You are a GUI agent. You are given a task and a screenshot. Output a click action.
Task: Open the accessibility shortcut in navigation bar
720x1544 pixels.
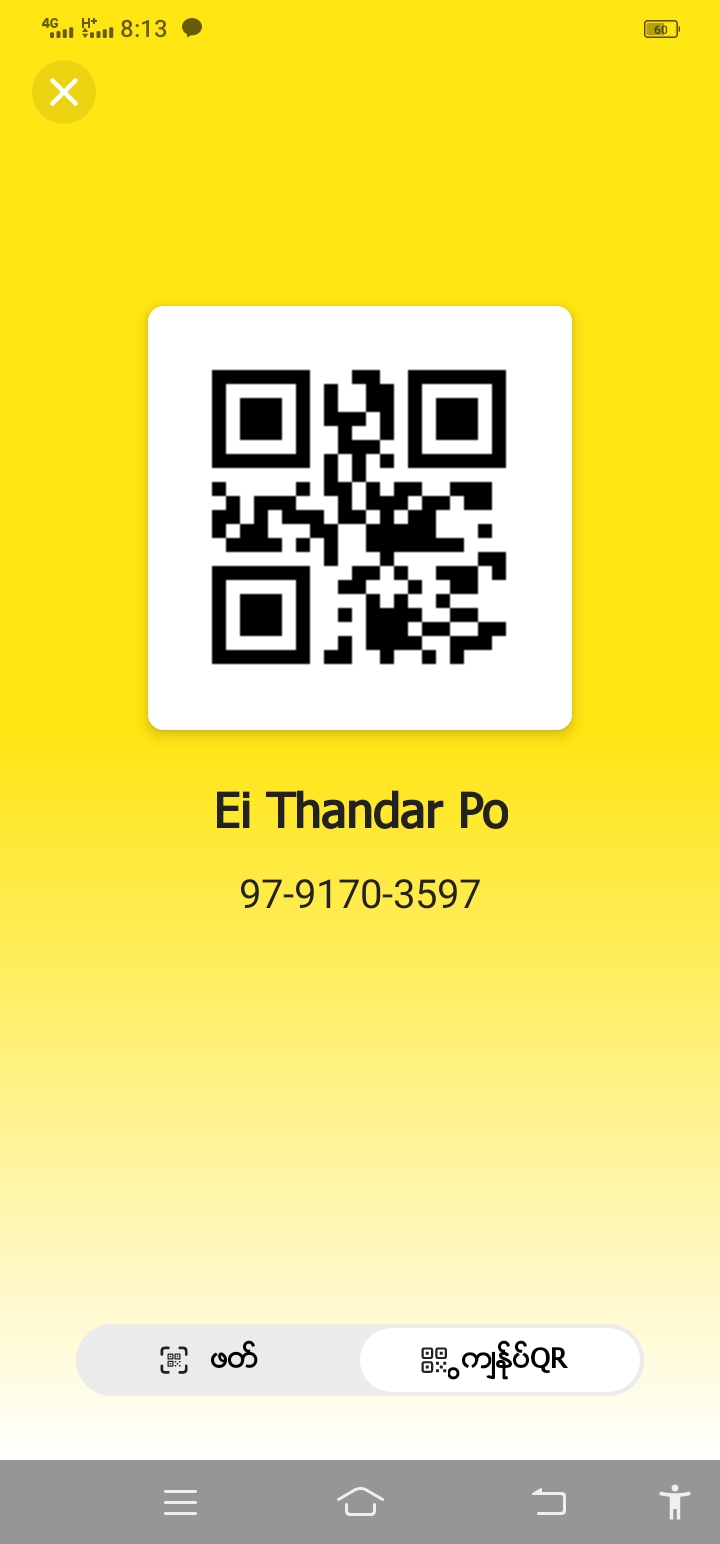[675, 1501]
